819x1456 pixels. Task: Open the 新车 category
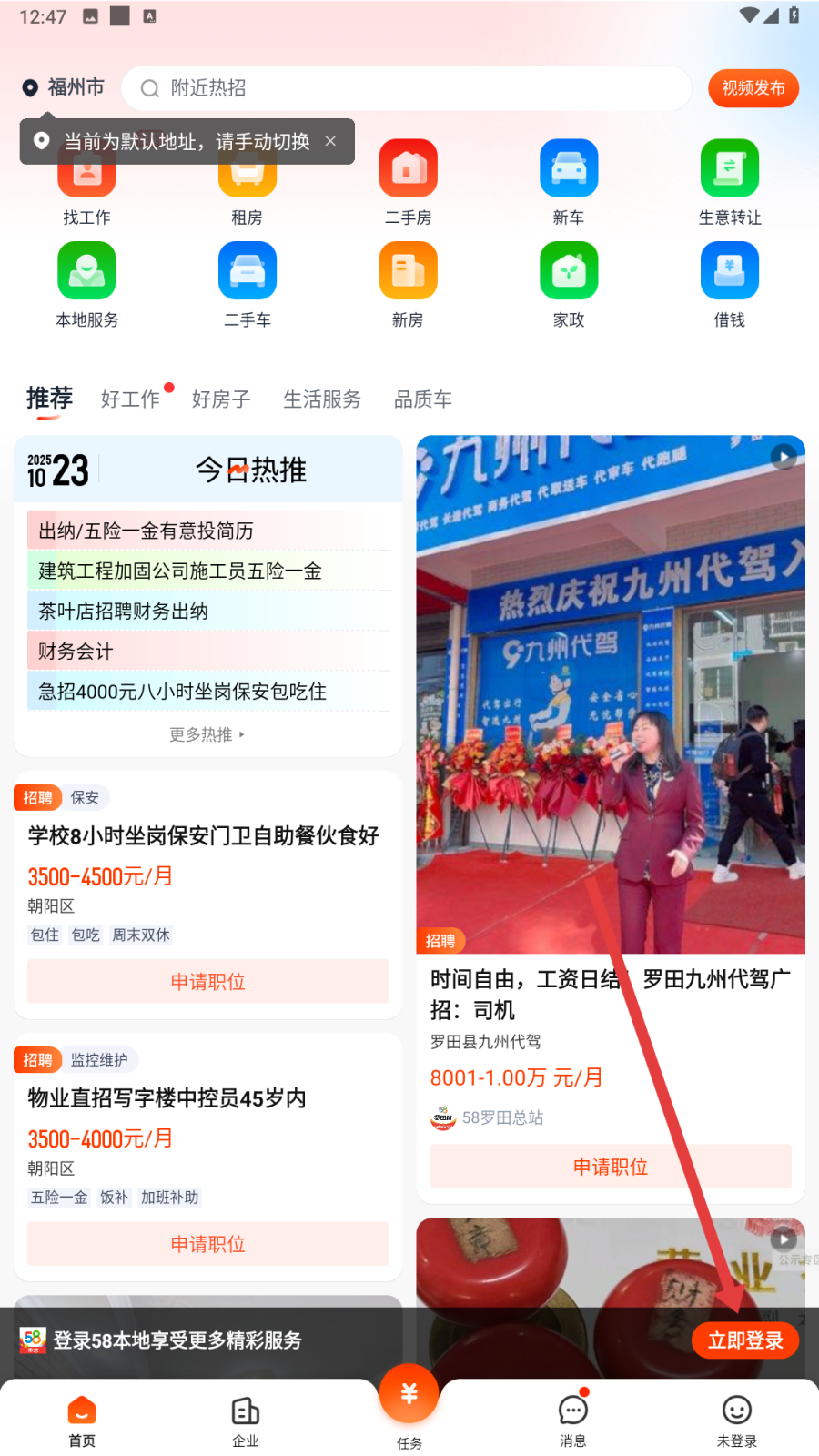(x=569, y=181)
